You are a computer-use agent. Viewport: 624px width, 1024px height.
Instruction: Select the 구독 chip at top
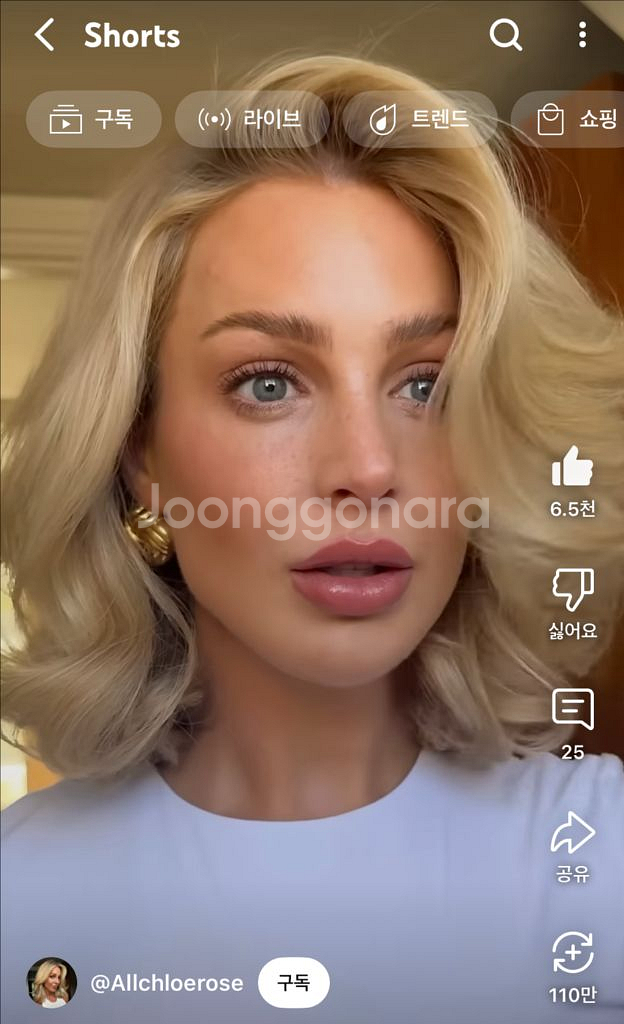(x=93, y=119)
